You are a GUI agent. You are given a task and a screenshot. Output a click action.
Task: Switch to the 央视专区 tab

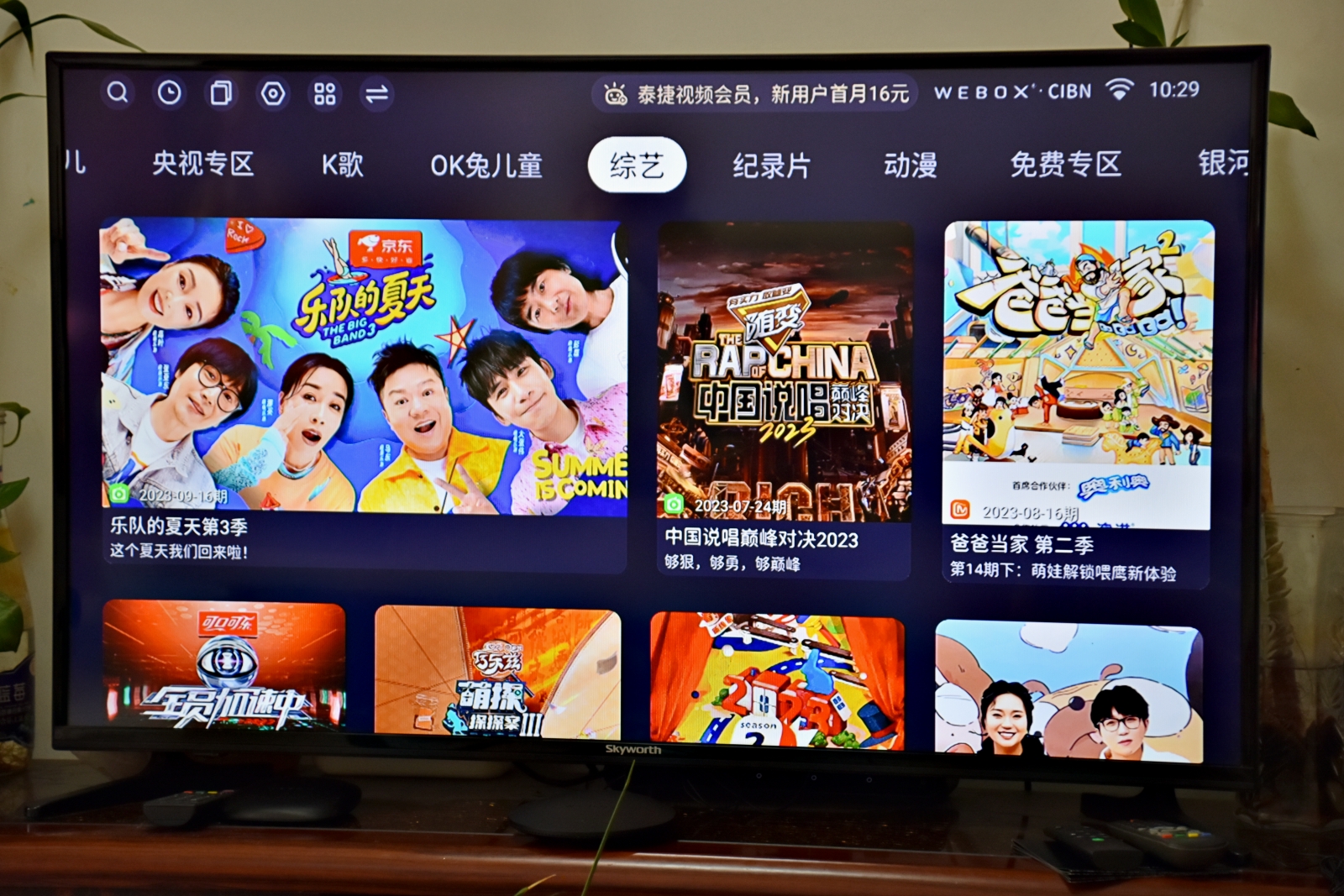202,164
